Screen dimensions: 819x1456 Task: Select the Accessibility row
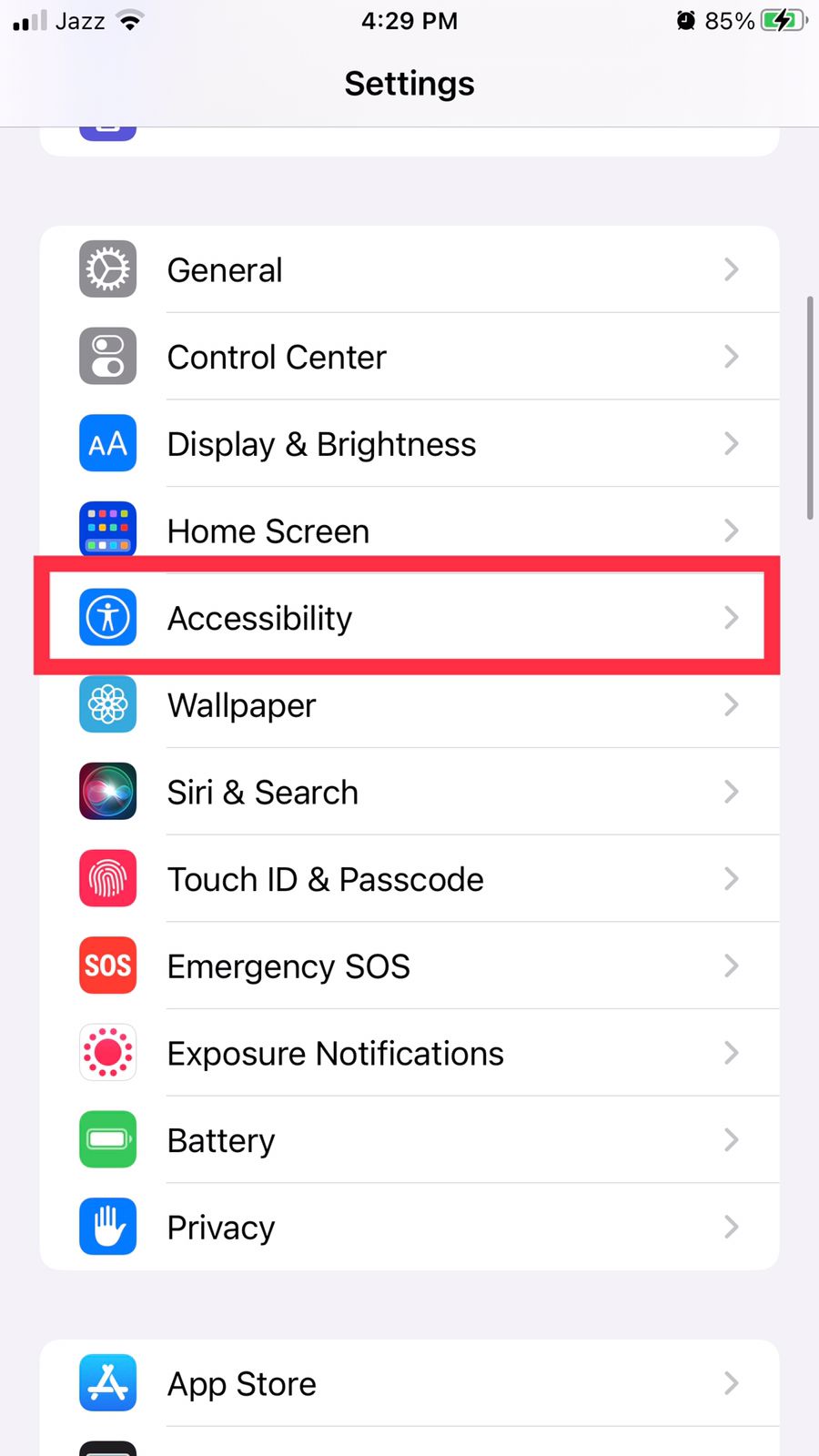tap(409, 618)
